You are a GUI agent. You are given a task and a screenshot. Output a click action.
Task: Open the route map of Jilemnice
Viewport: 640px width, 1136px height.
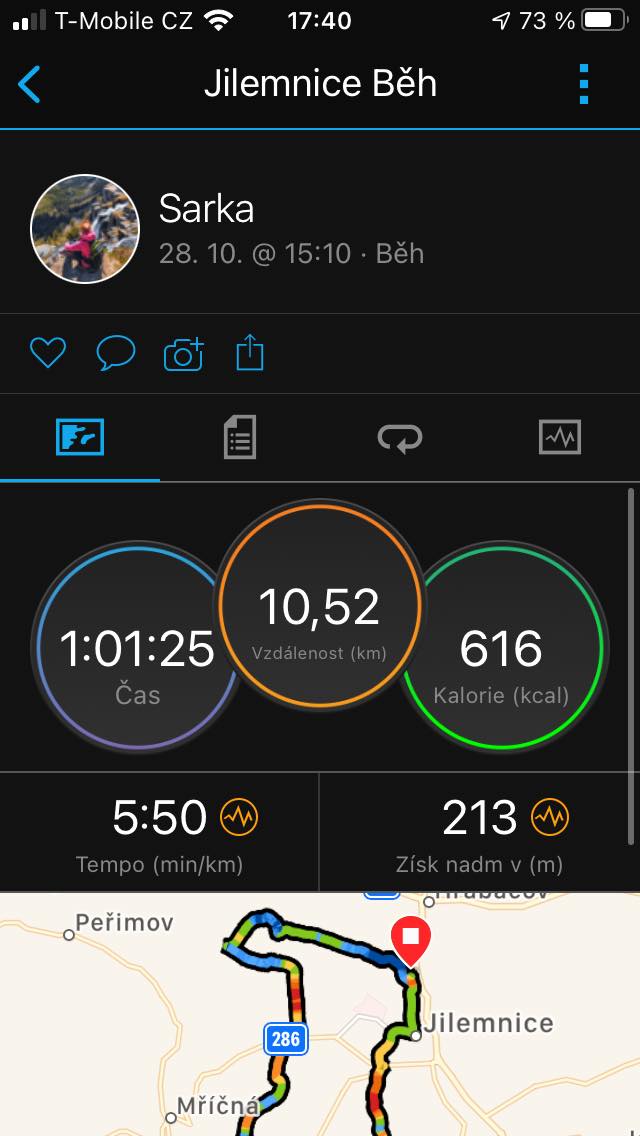coord(320,1015)
